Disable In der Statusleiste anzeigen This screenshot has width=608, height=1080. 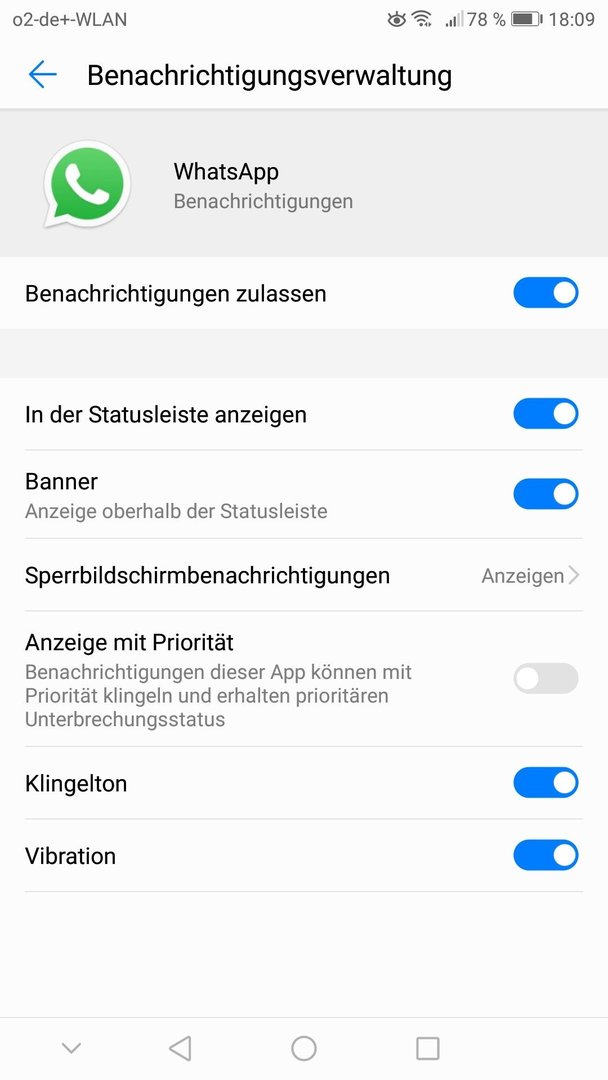click(x=545, y=414)
